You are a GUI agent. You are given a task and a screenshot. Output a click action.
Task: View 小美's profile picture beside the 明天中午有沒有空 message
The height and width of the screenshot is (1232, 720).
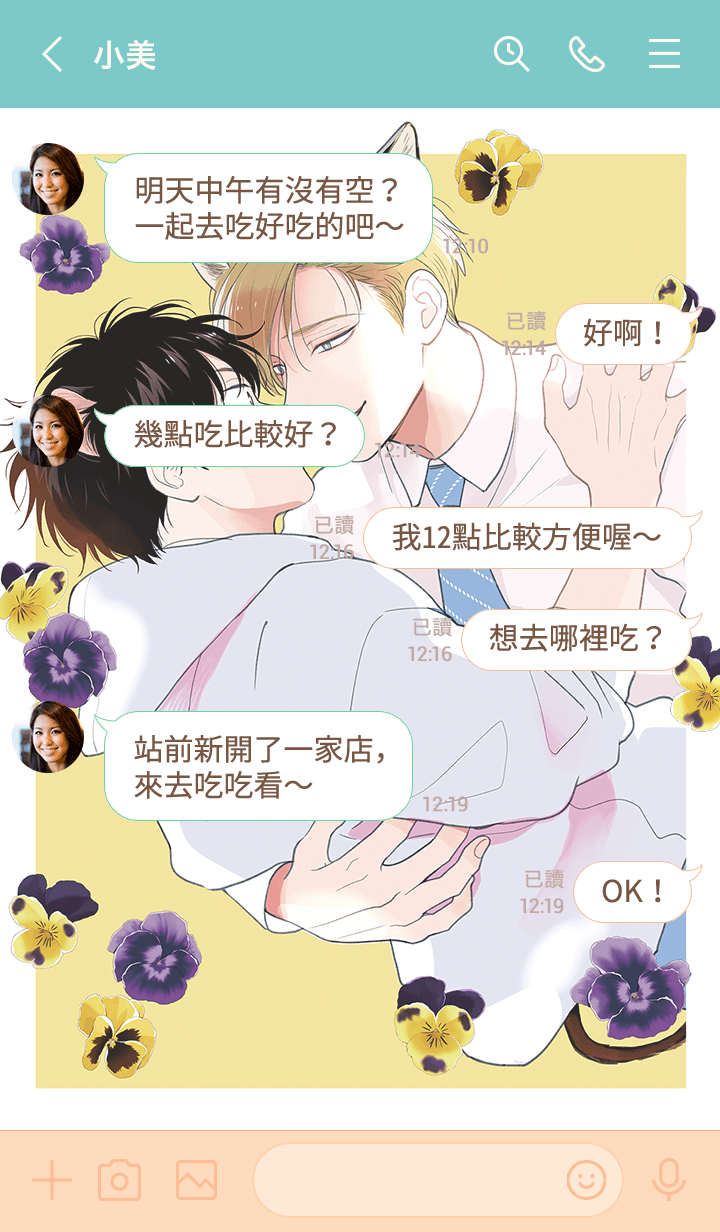[x=48, y=179]
